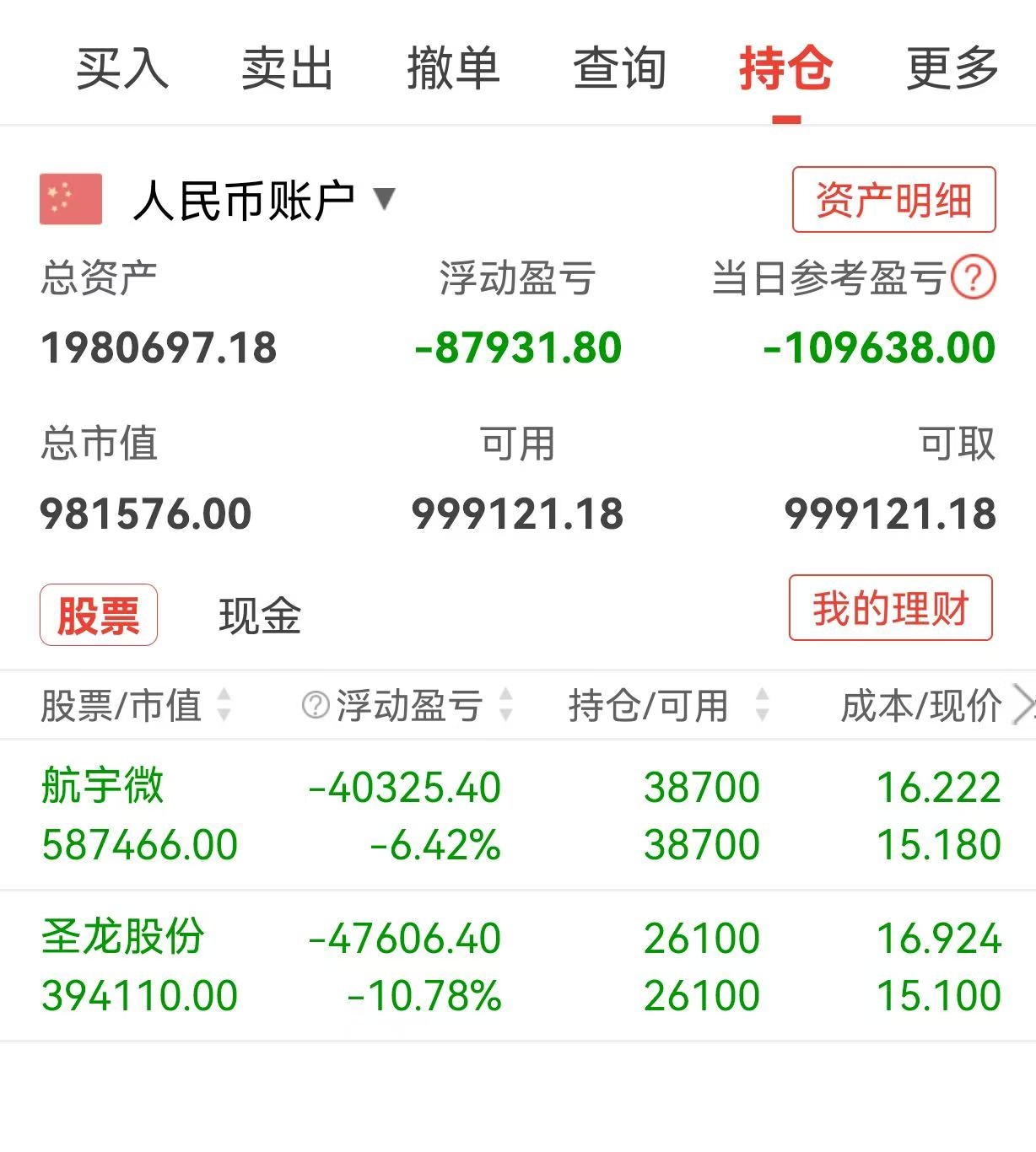Open 资产明细 details
The height and width of the screenshot is (1152, 1036).
(x=894, y=200)
